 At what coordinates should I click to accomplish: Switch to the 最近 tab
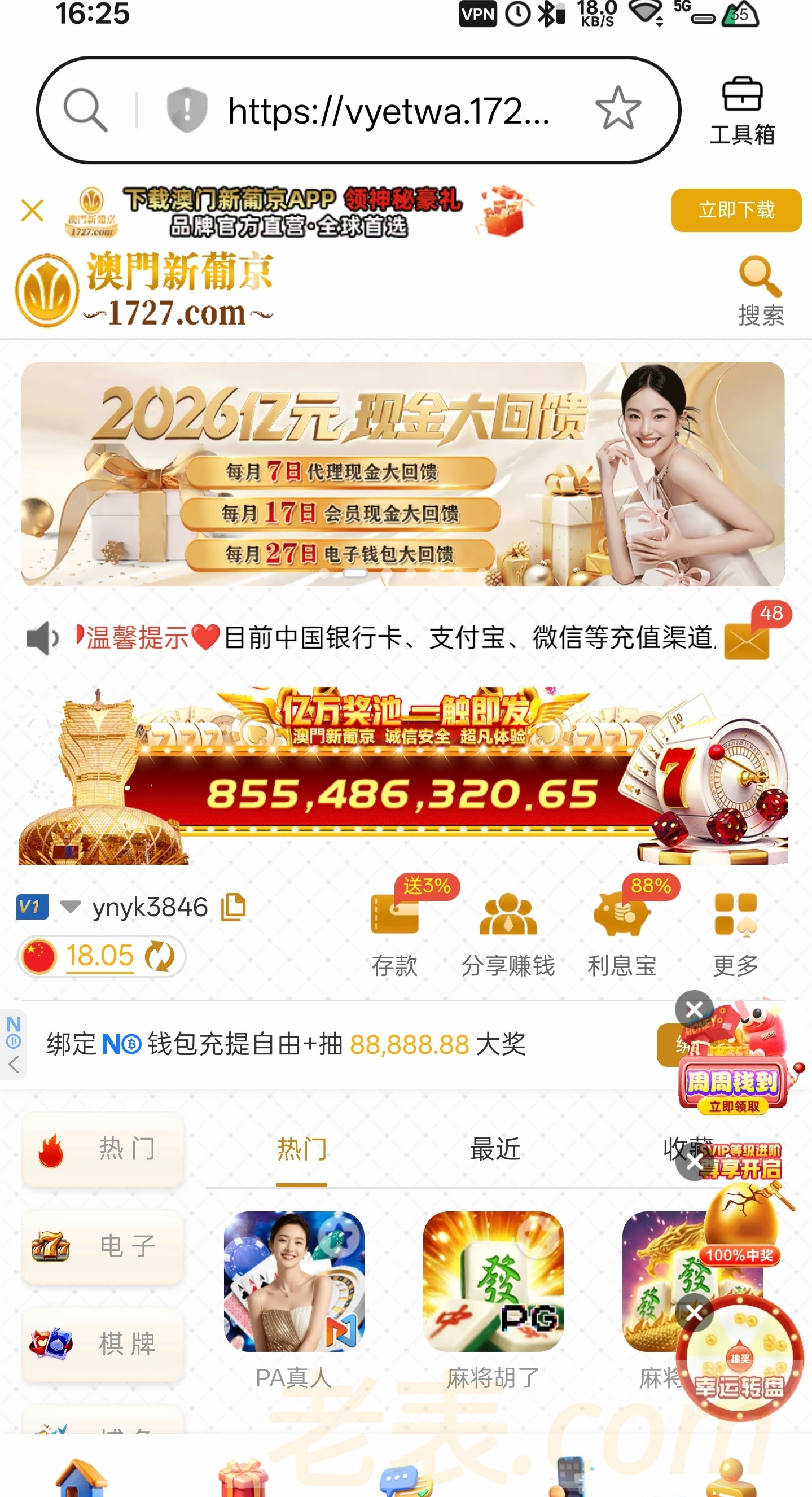(494, 1149)
